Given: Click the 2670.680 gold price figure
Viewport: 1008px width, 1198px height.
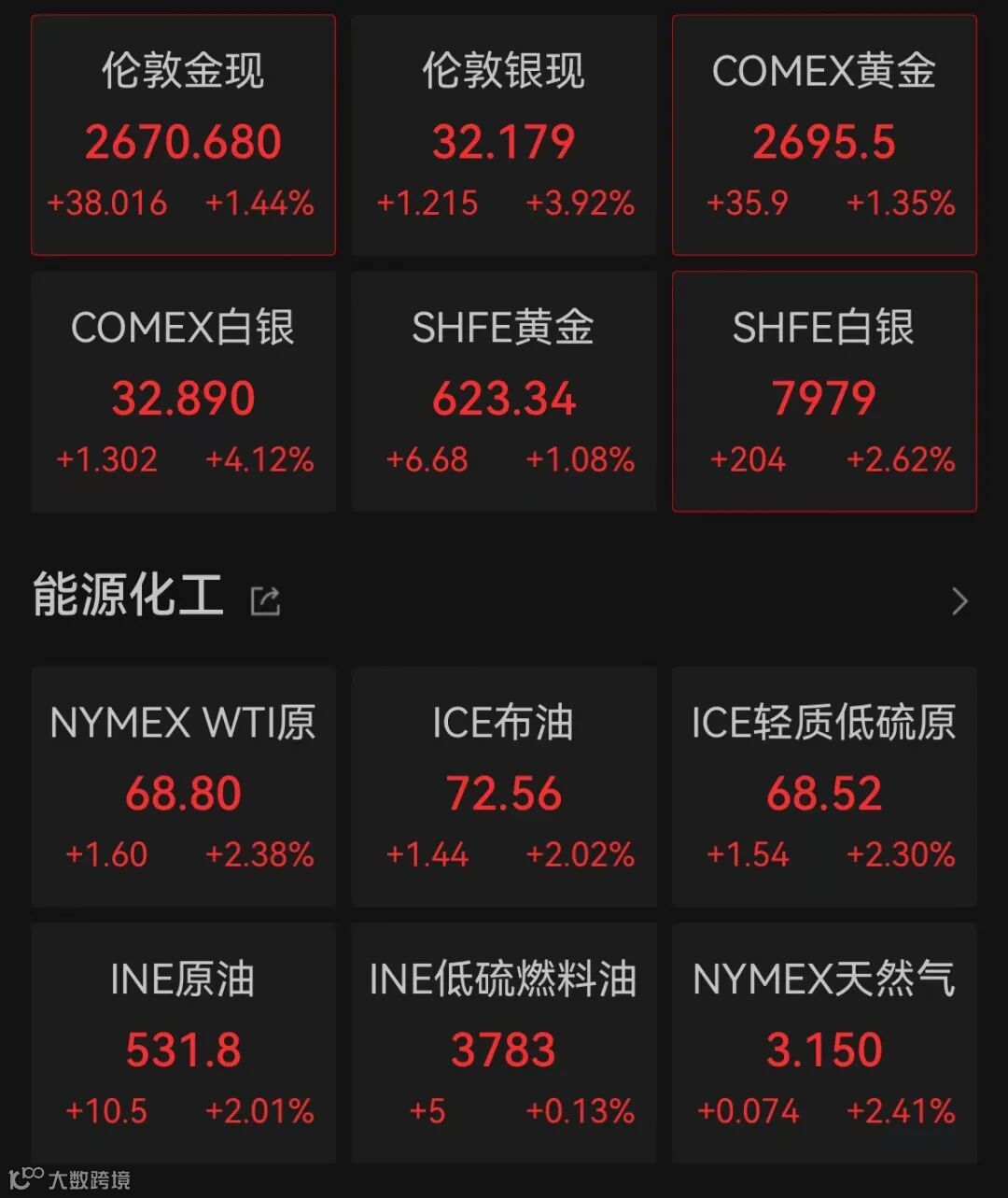Looking at the screenshot, I should coord(183,142).
